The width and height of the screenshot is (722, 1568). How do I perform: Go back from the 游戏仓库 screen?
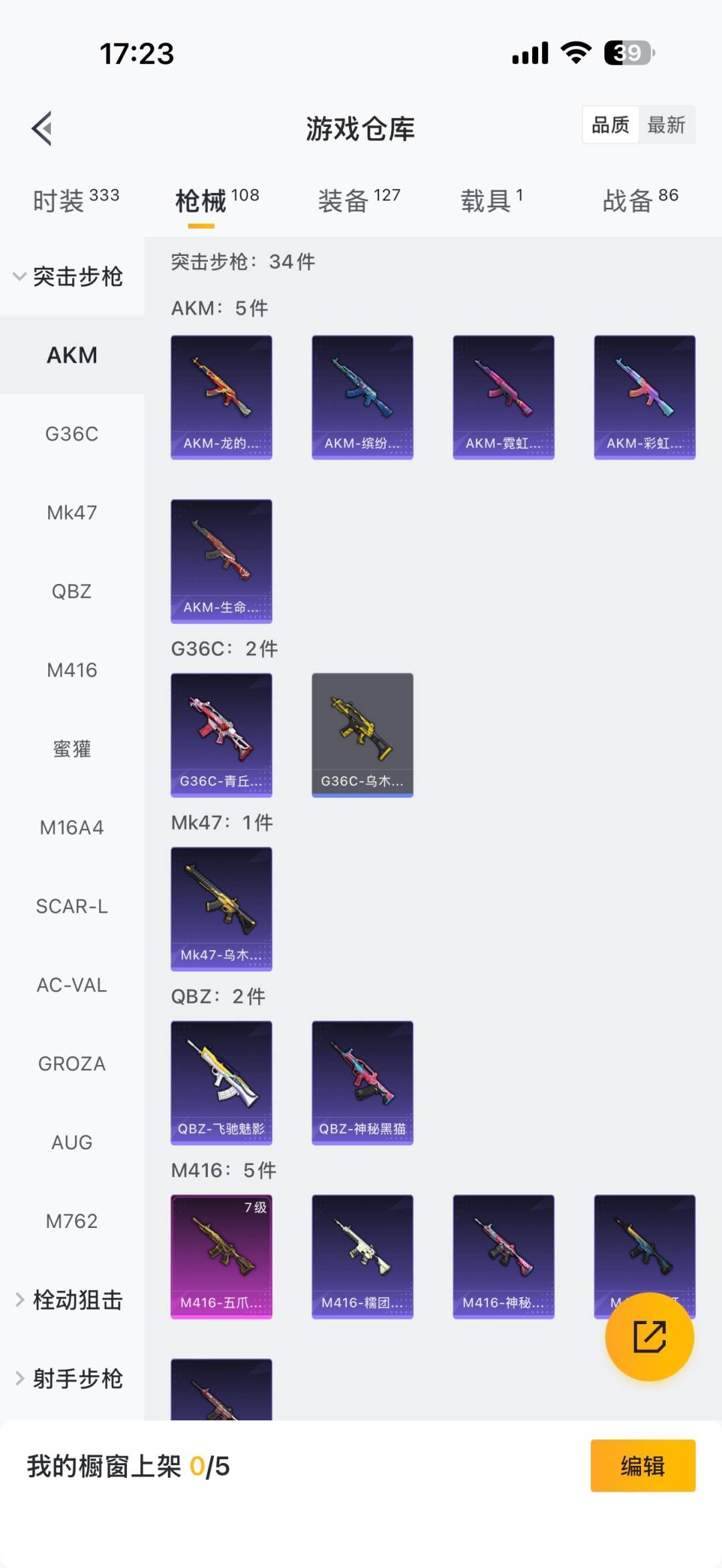(42, 128)
